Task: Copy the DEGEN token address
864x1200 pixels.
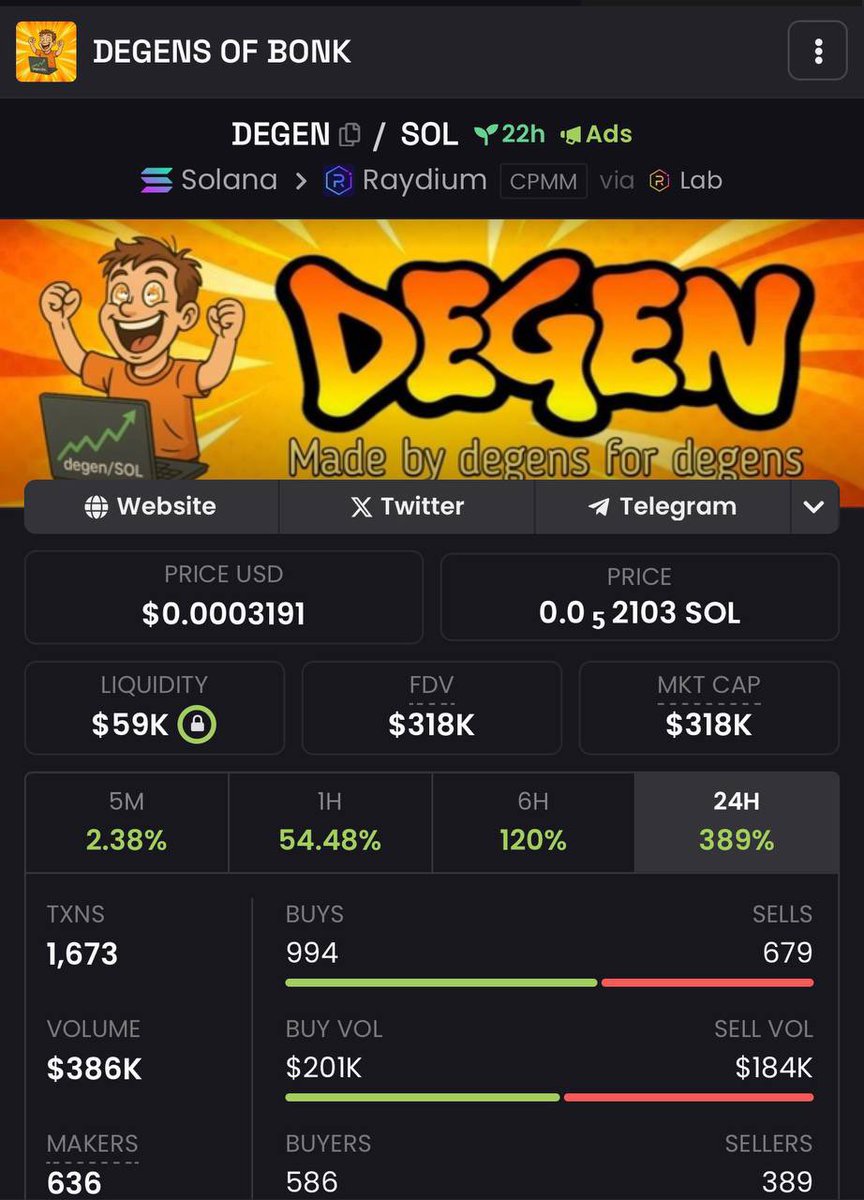Action: 350,134
